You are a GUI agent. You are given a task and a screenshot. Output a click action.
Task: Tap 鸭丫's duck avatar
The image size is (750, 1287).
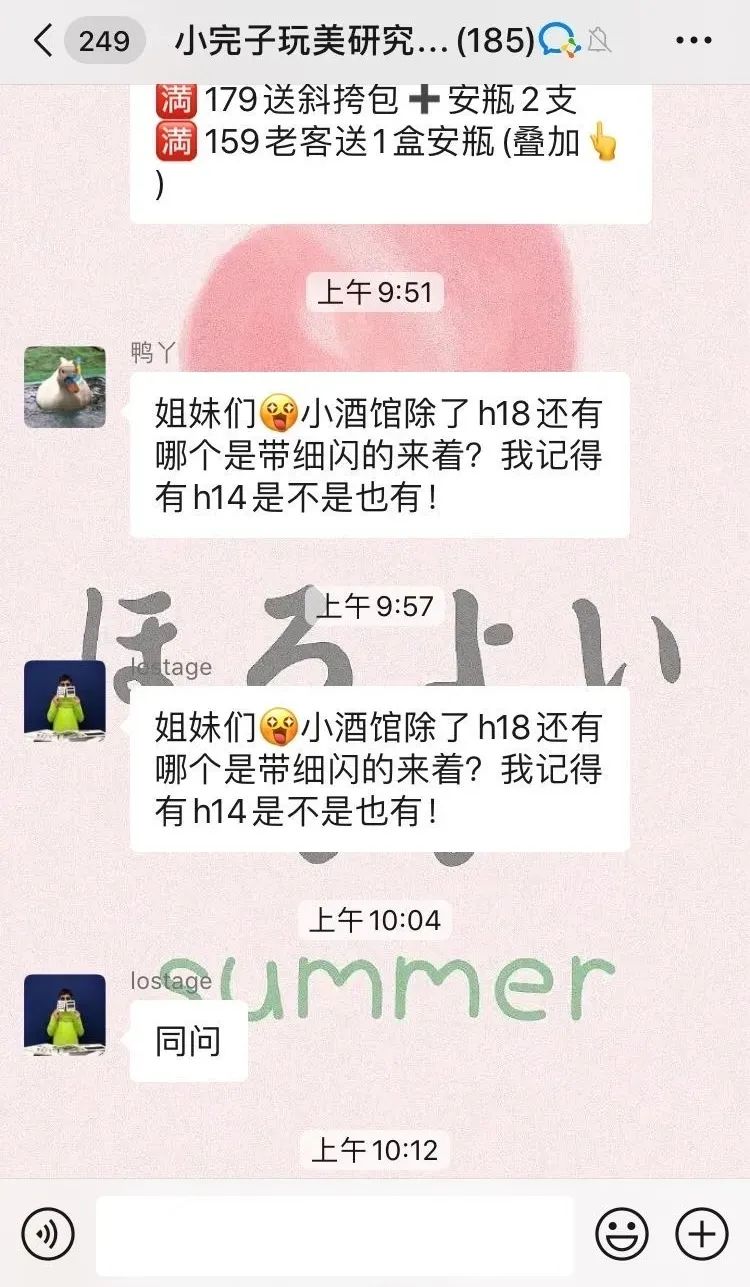click(x=65, y=387)
